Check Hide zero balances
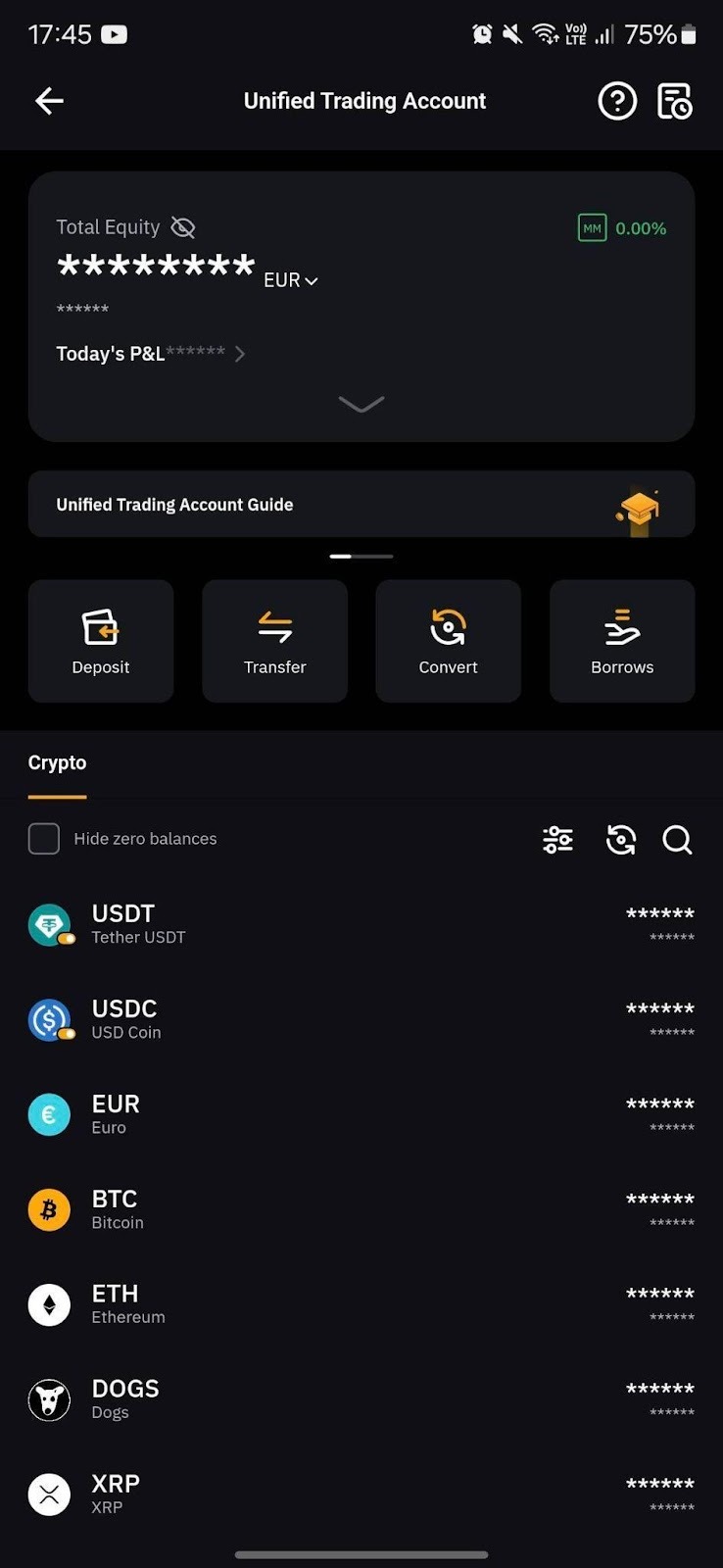 coord(44,839)
